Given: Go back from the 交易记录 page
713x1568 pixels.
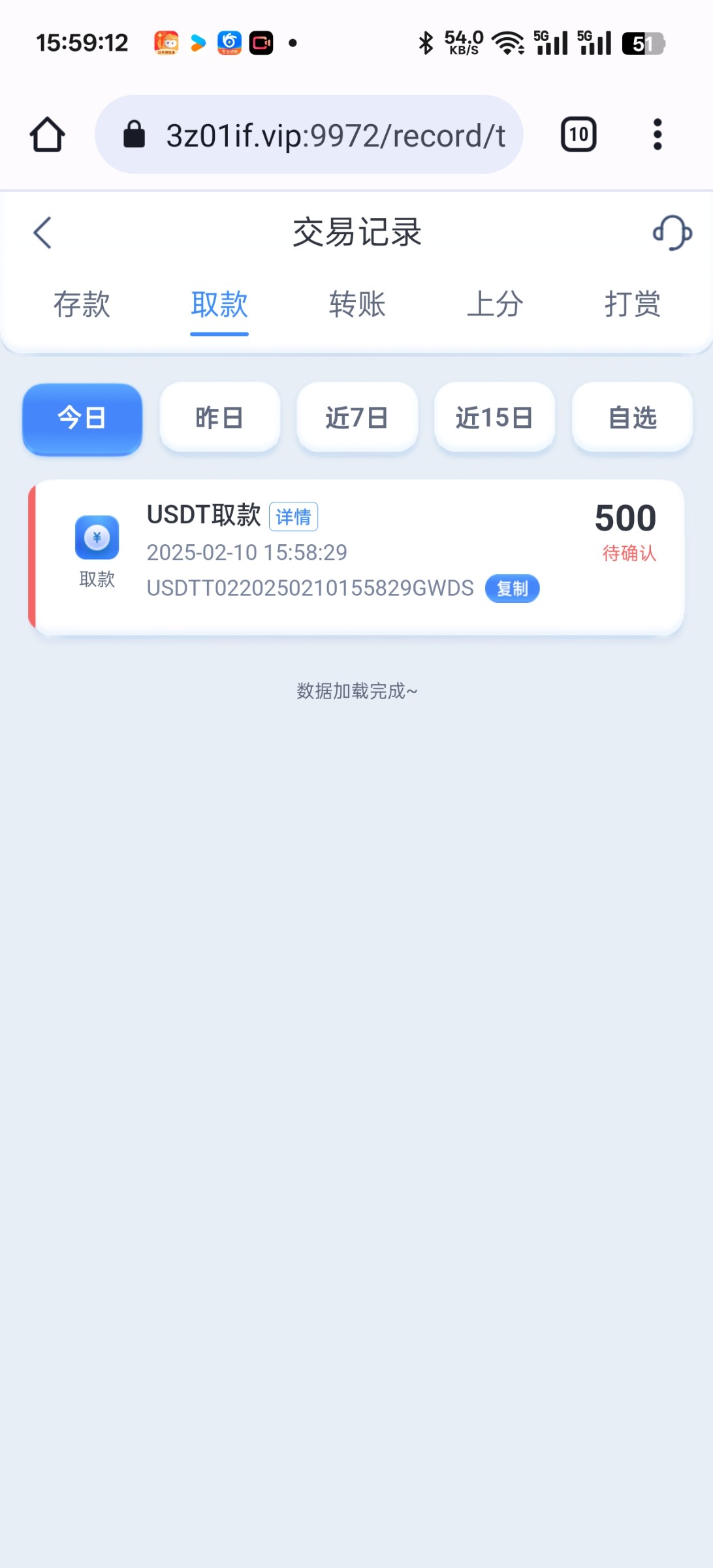Looking at the screenshot, I should coord(42,233).
